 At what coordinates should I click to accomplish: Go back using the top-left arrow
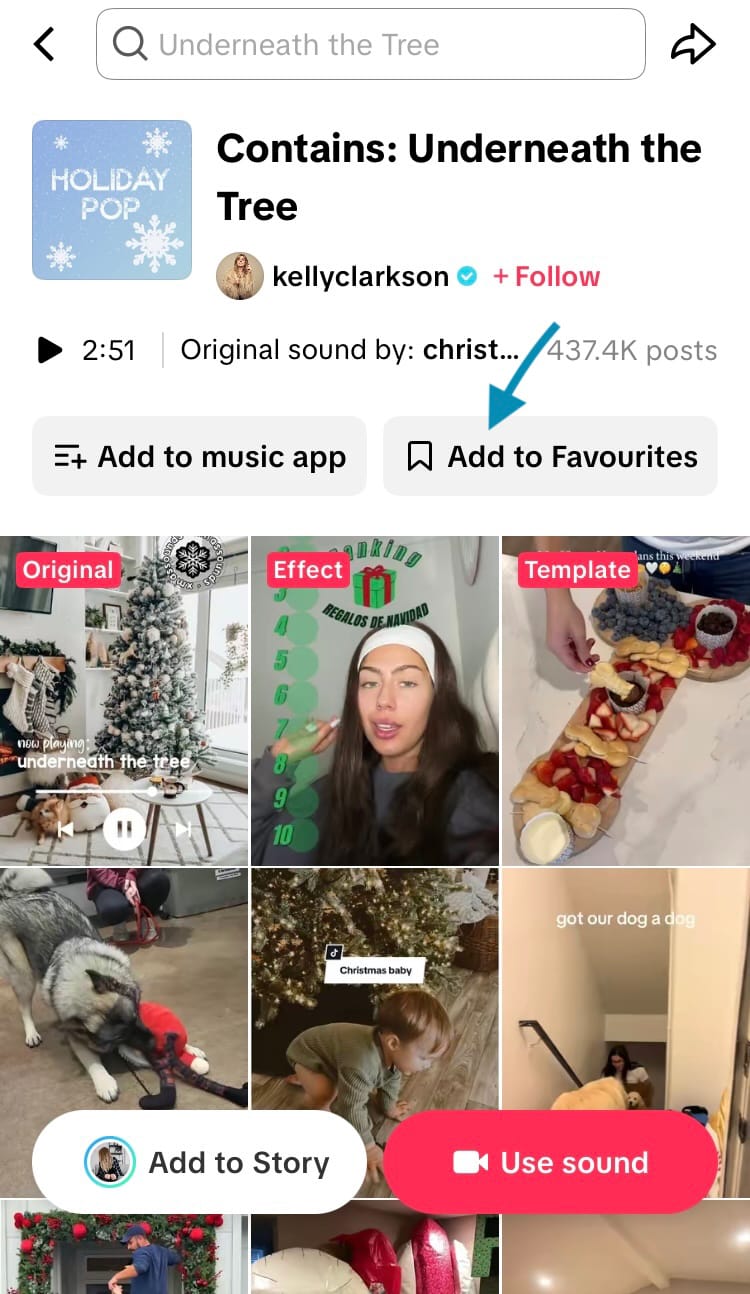click(x=44, y=45)
